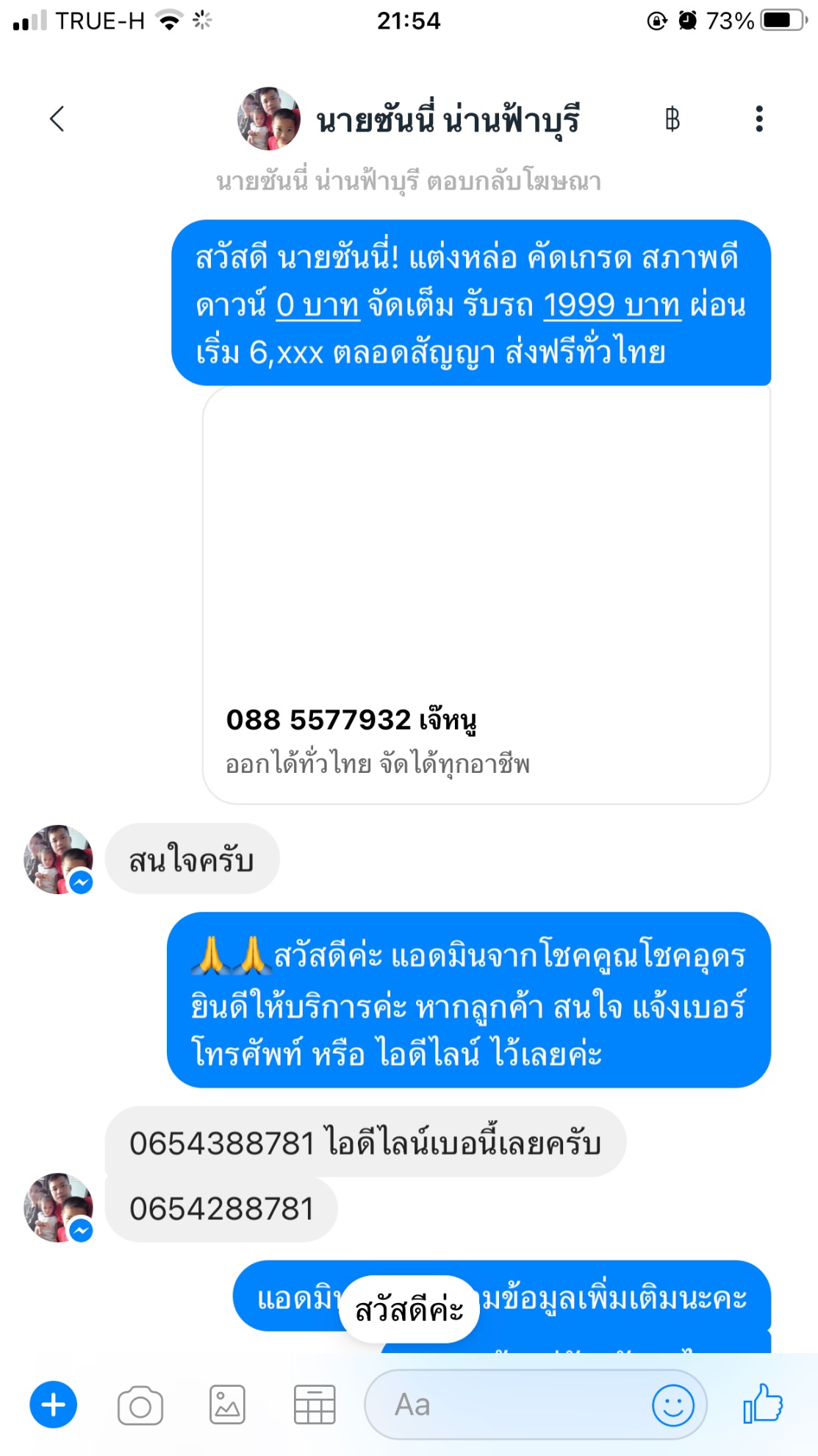Open the emoji picker
This screenshot has width=818, height=1456.
(672, 1405)
